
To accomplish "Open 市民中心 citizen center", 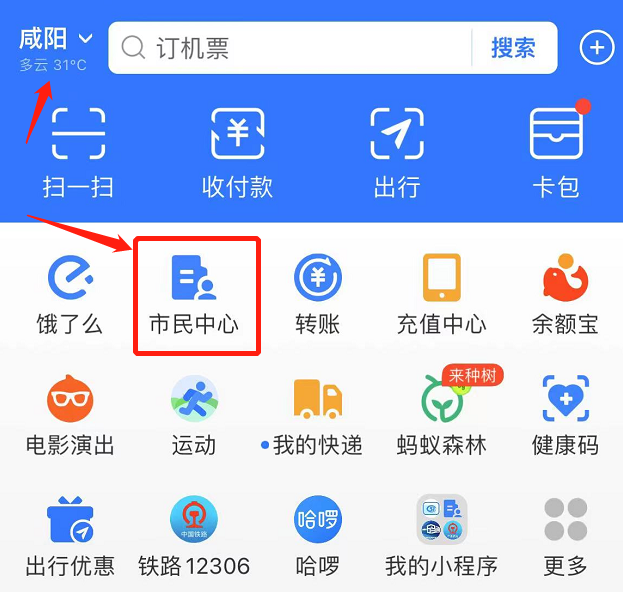I will pos(194,294).
